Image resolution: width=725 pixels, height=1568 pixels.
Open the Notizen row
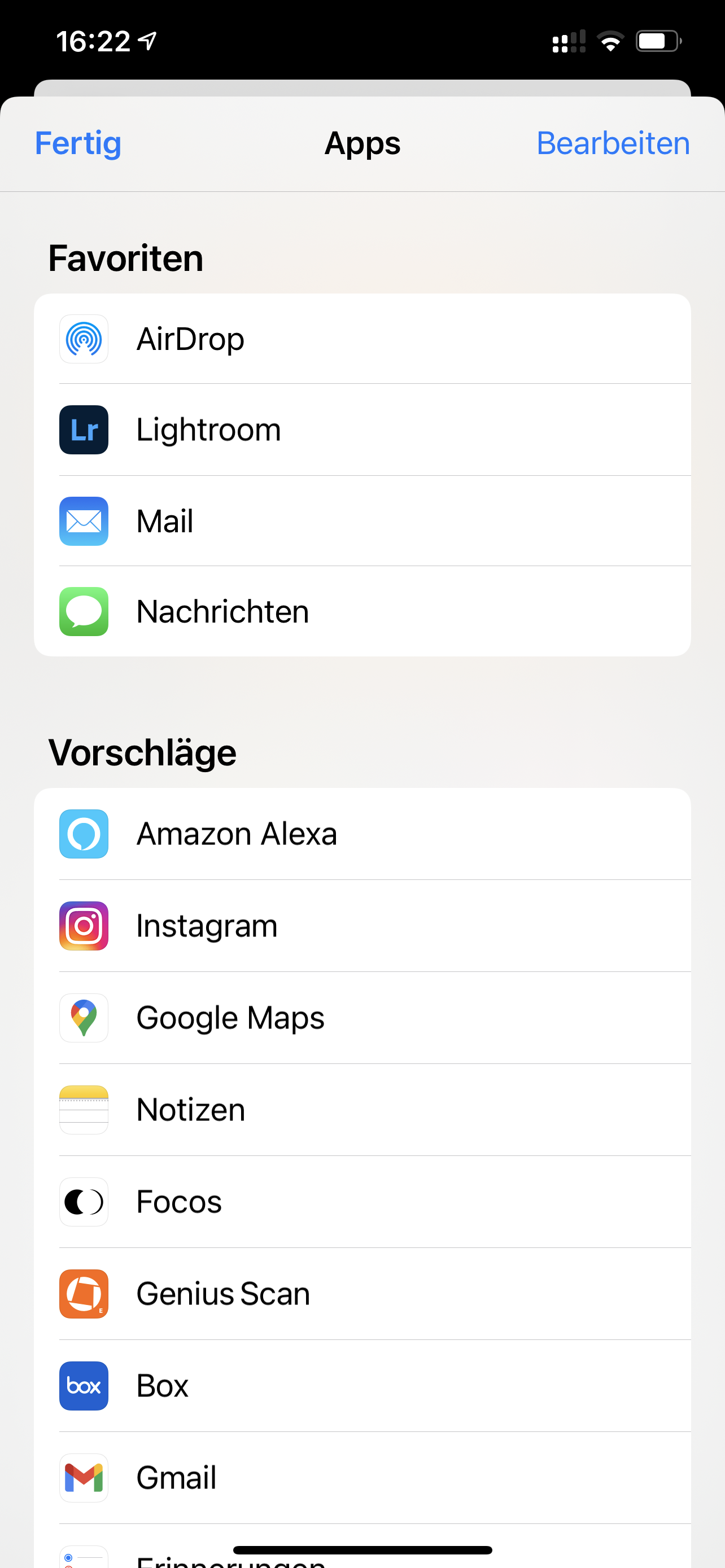pyautogui.click(x=361, y=1110)
